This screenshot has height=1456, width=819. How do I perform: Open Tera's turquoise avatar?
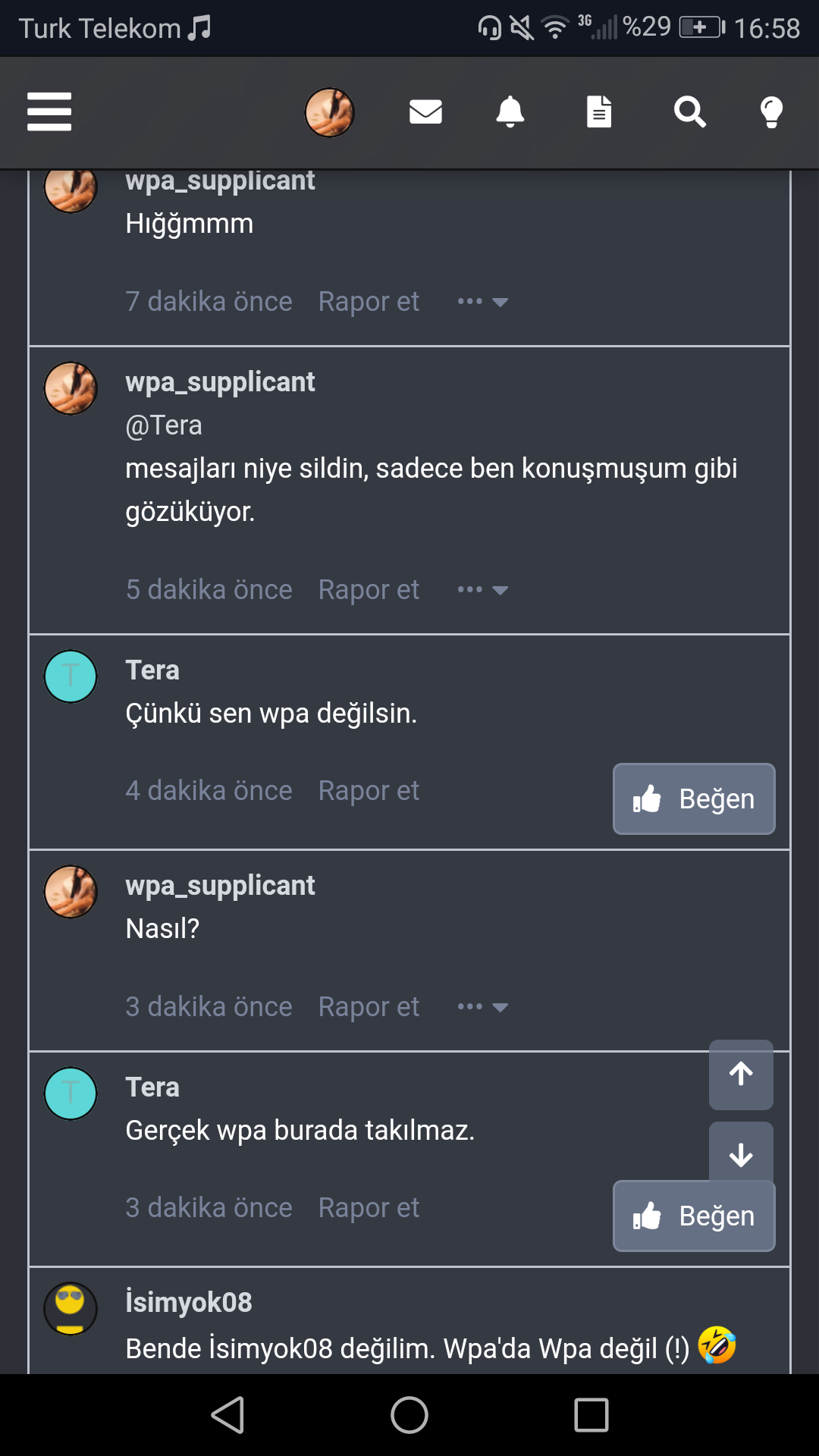[70, 677]
